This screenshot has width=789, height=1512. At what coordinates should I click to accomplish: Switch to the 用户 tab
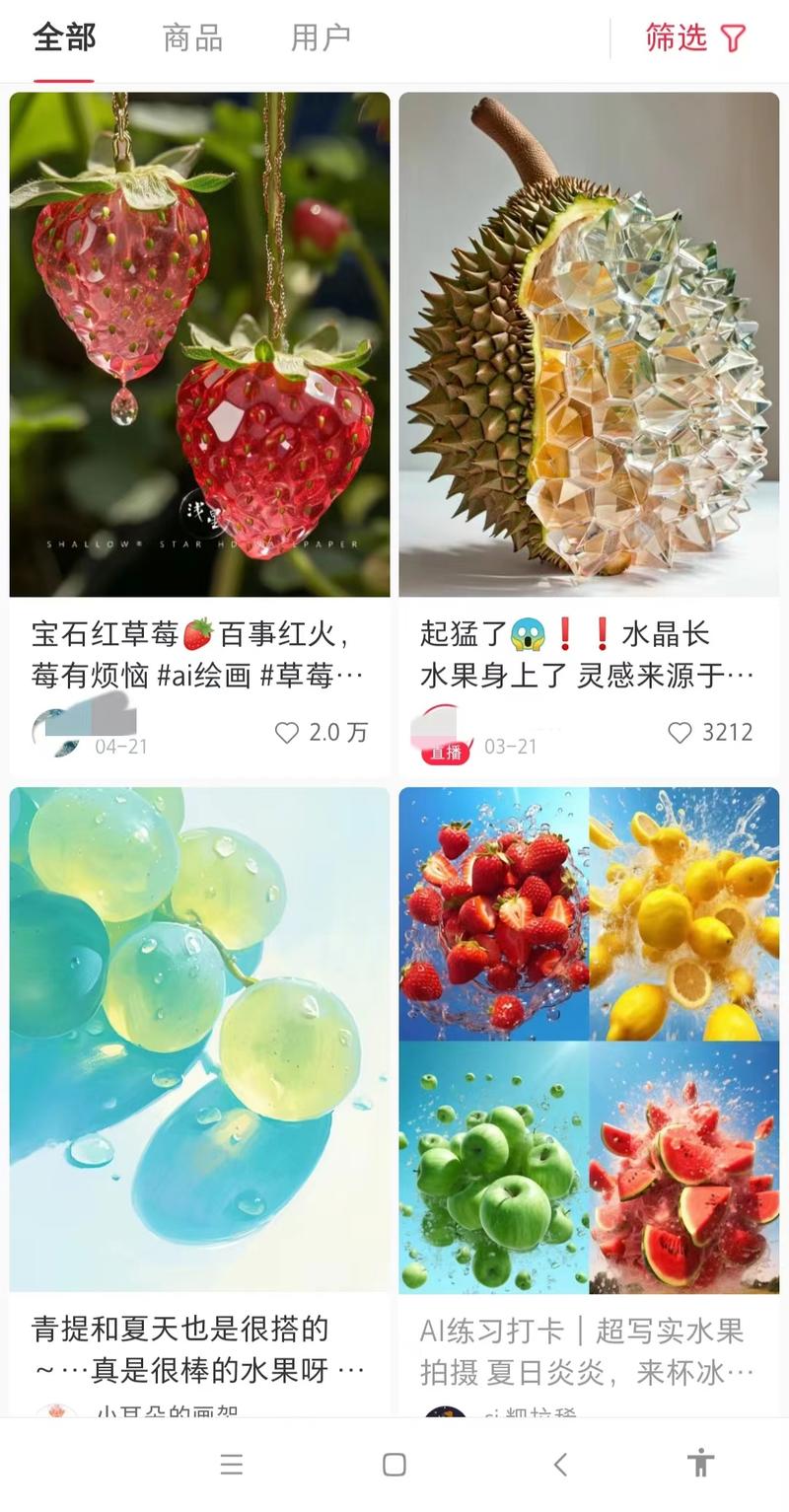[321, 38]
